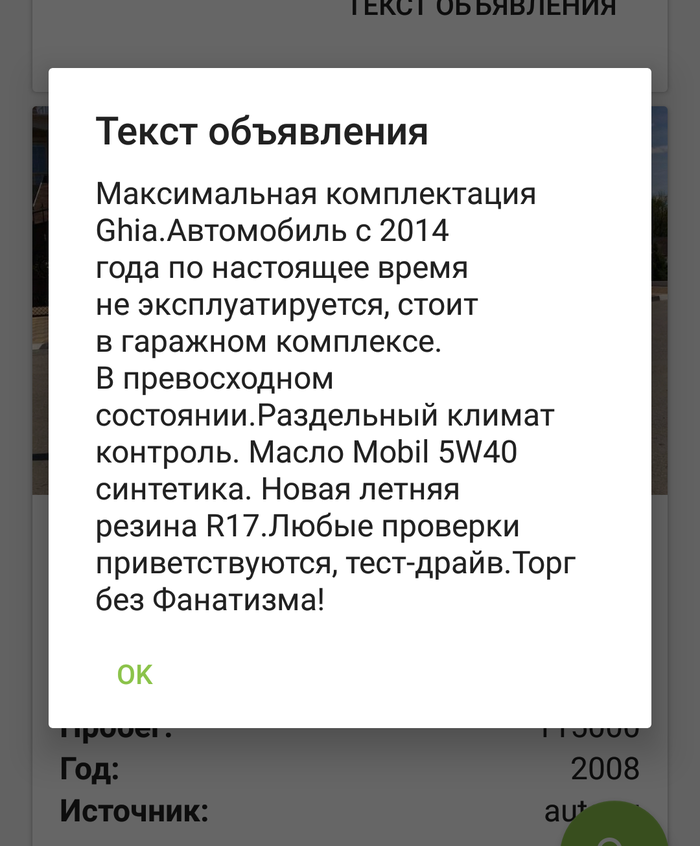Confirm the dialog with OK
This screenshot has width=700, height=846.
[135, 675]
